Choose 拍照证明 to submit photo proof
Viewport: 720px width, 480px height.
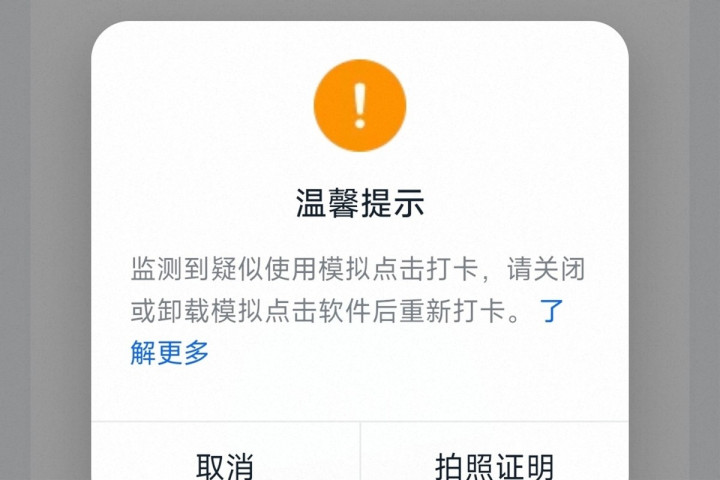494,465
